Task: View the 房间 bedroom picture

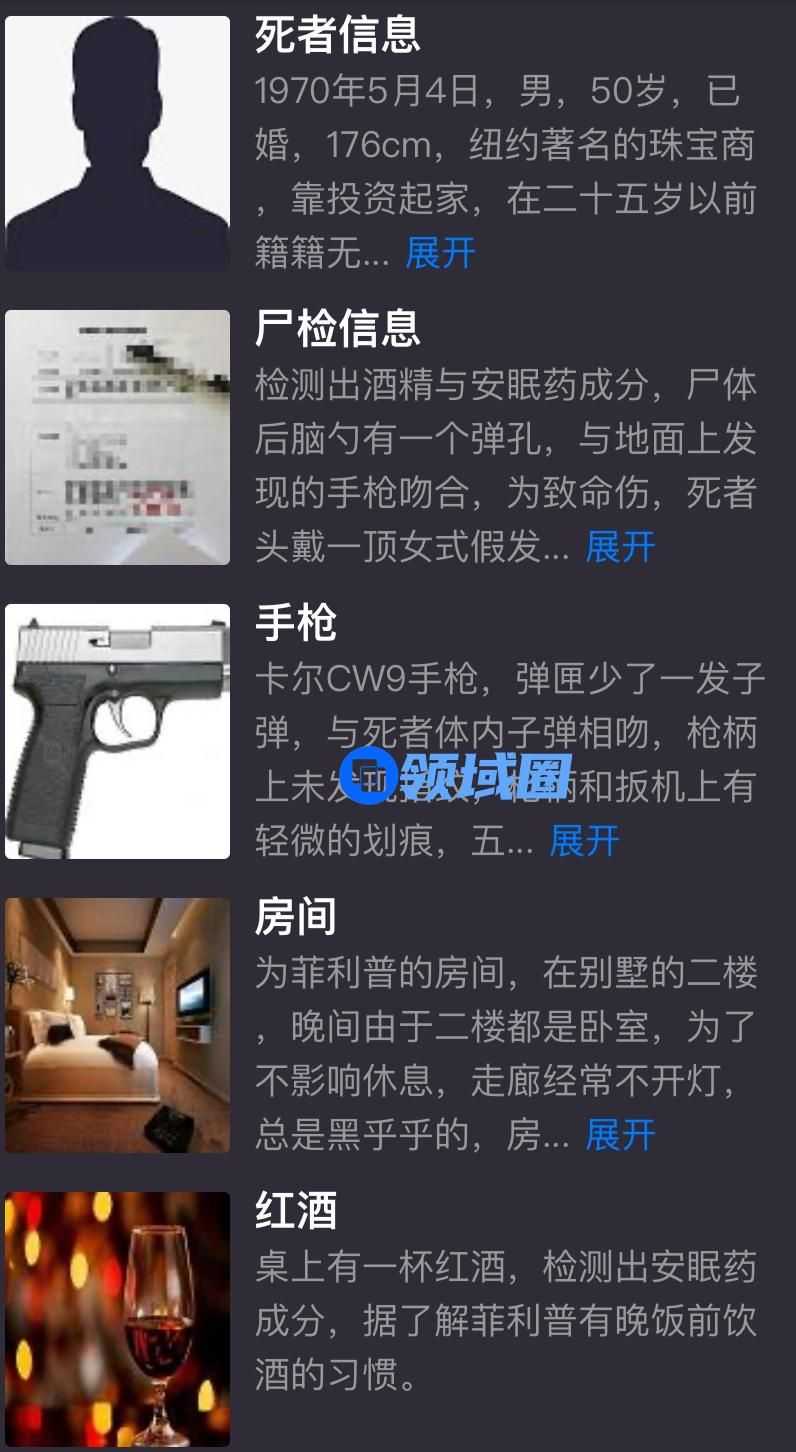Action: pyautogui.click(x=118, y=1025)
